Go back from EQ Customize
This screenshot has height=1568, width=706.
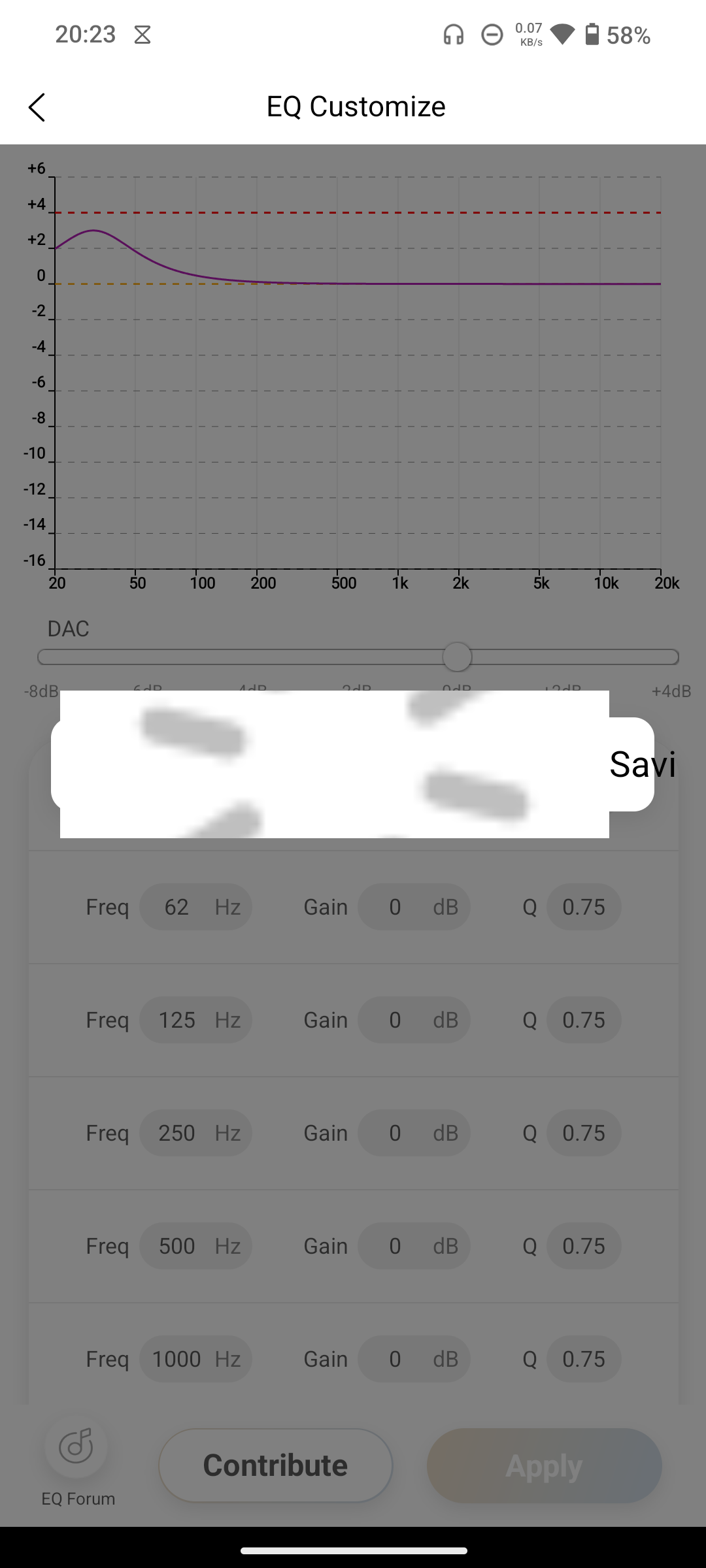(x=37, y=107)
